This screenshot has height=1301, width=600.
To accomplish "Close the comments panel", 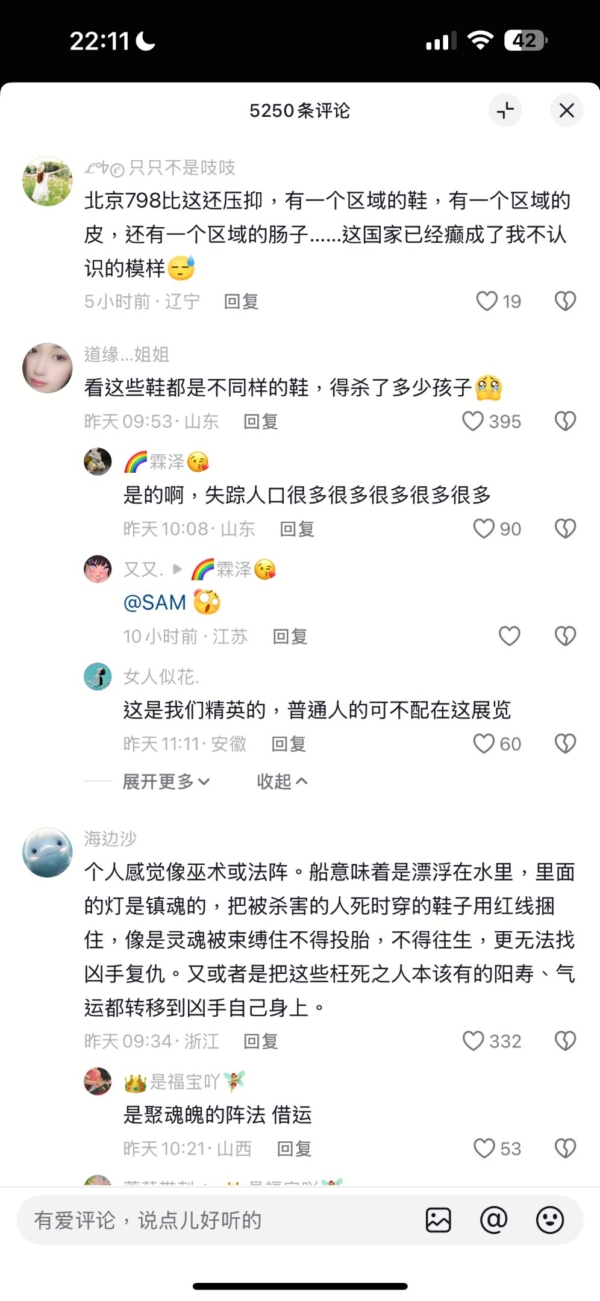I will click(x=566, y=111).
